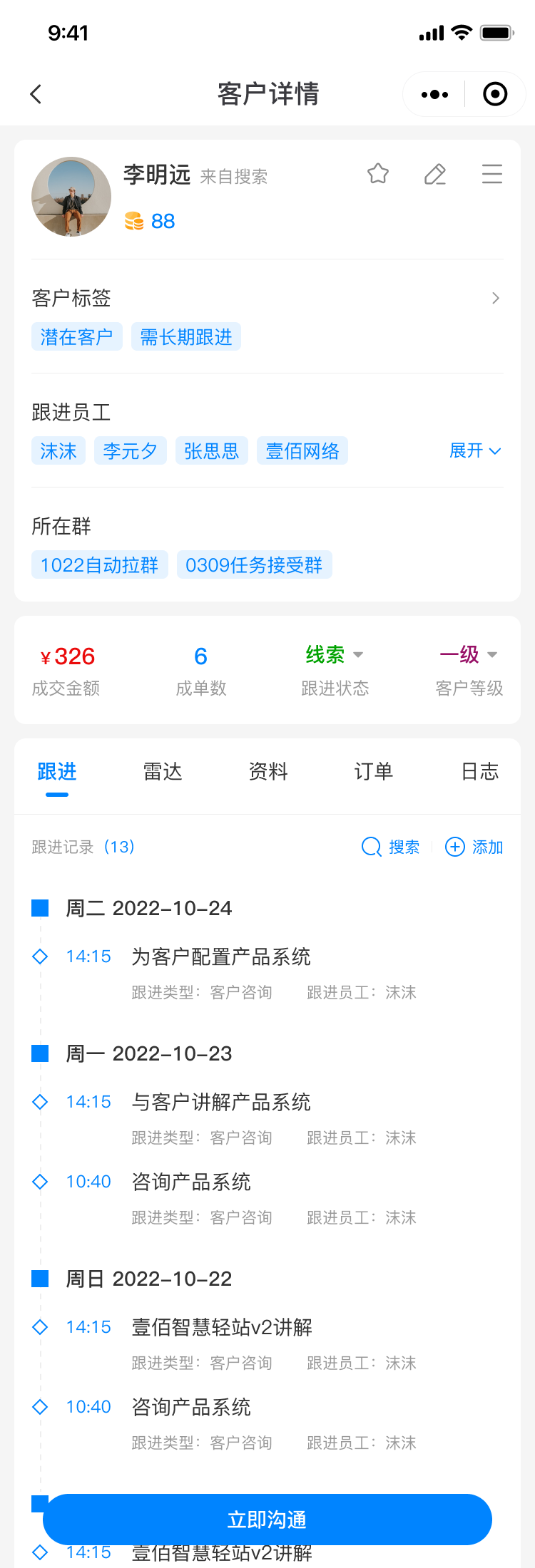Edit customer info with the pencil icon
Screen dimensions: 535x1568
tap(435, 174)
